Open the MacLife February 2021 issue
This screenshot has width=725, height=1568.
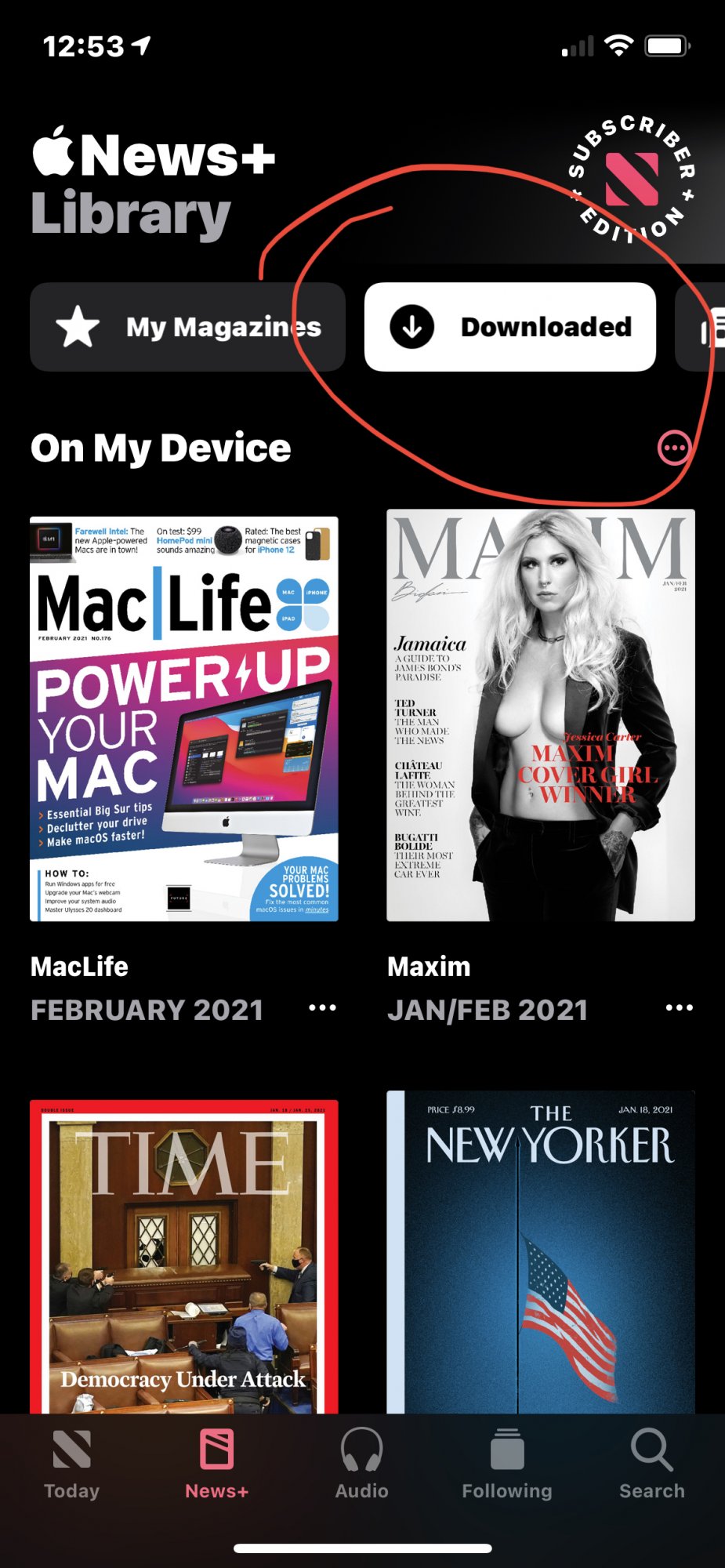(x=184, y=718)
